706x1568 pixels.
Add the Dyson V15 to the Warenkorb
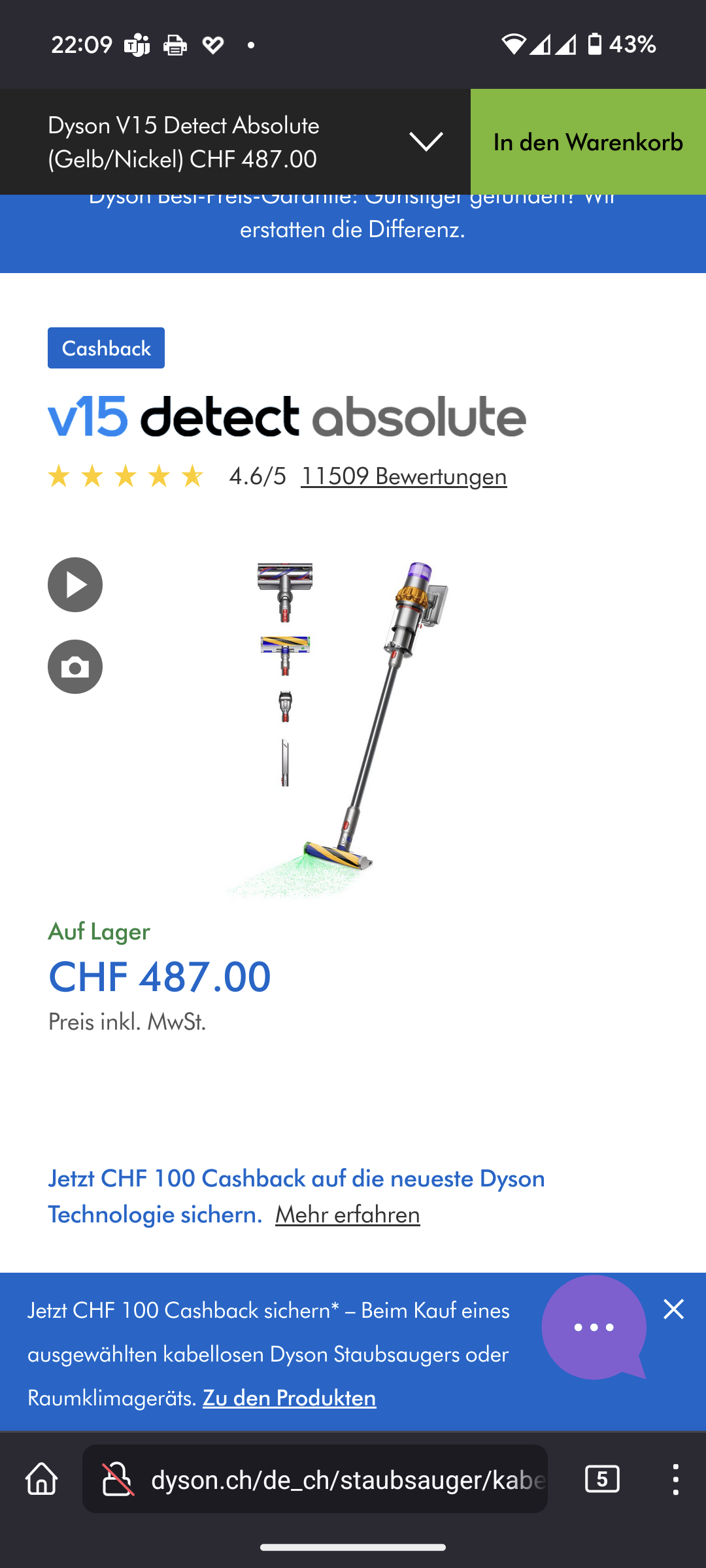[588, 142]
